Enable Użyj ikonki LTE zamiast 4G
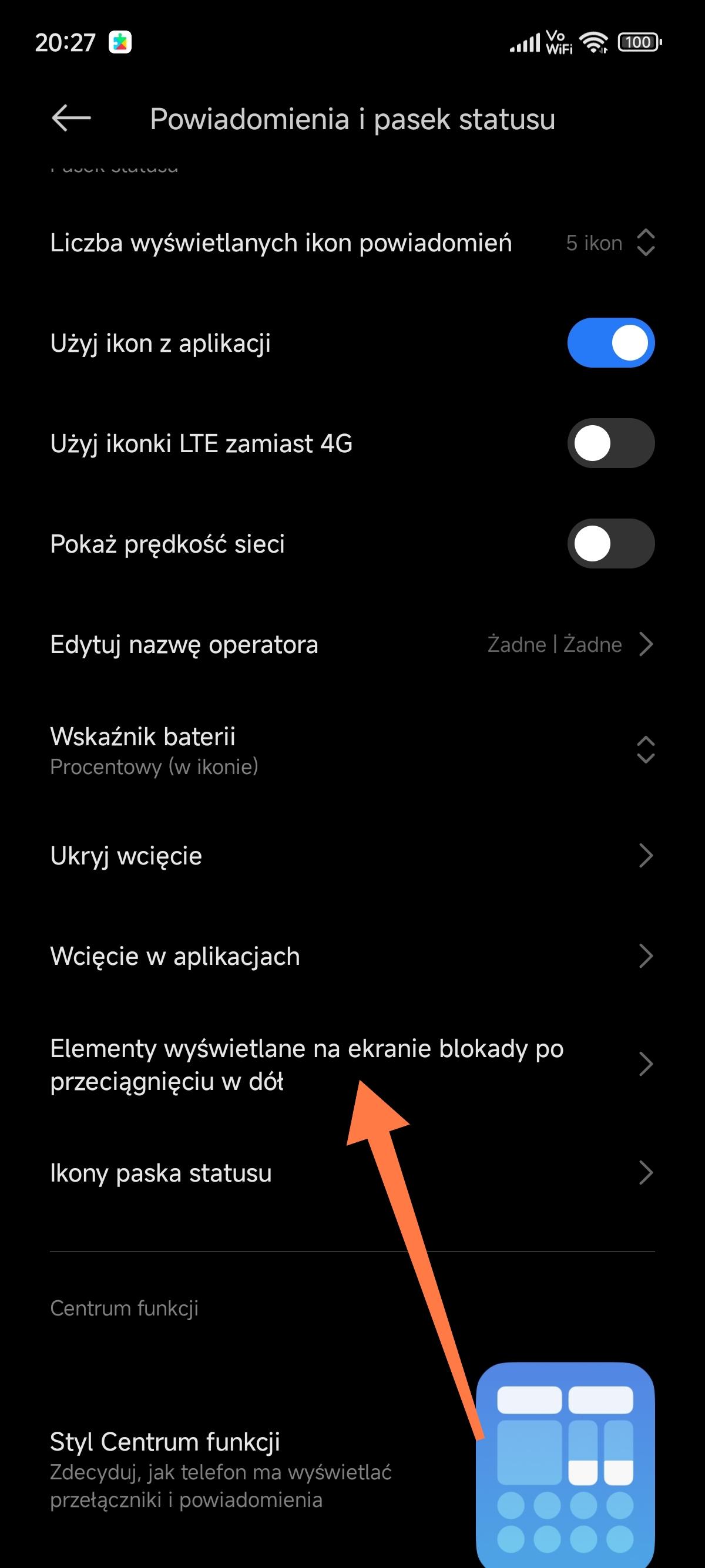 click(x=610, y=444)
